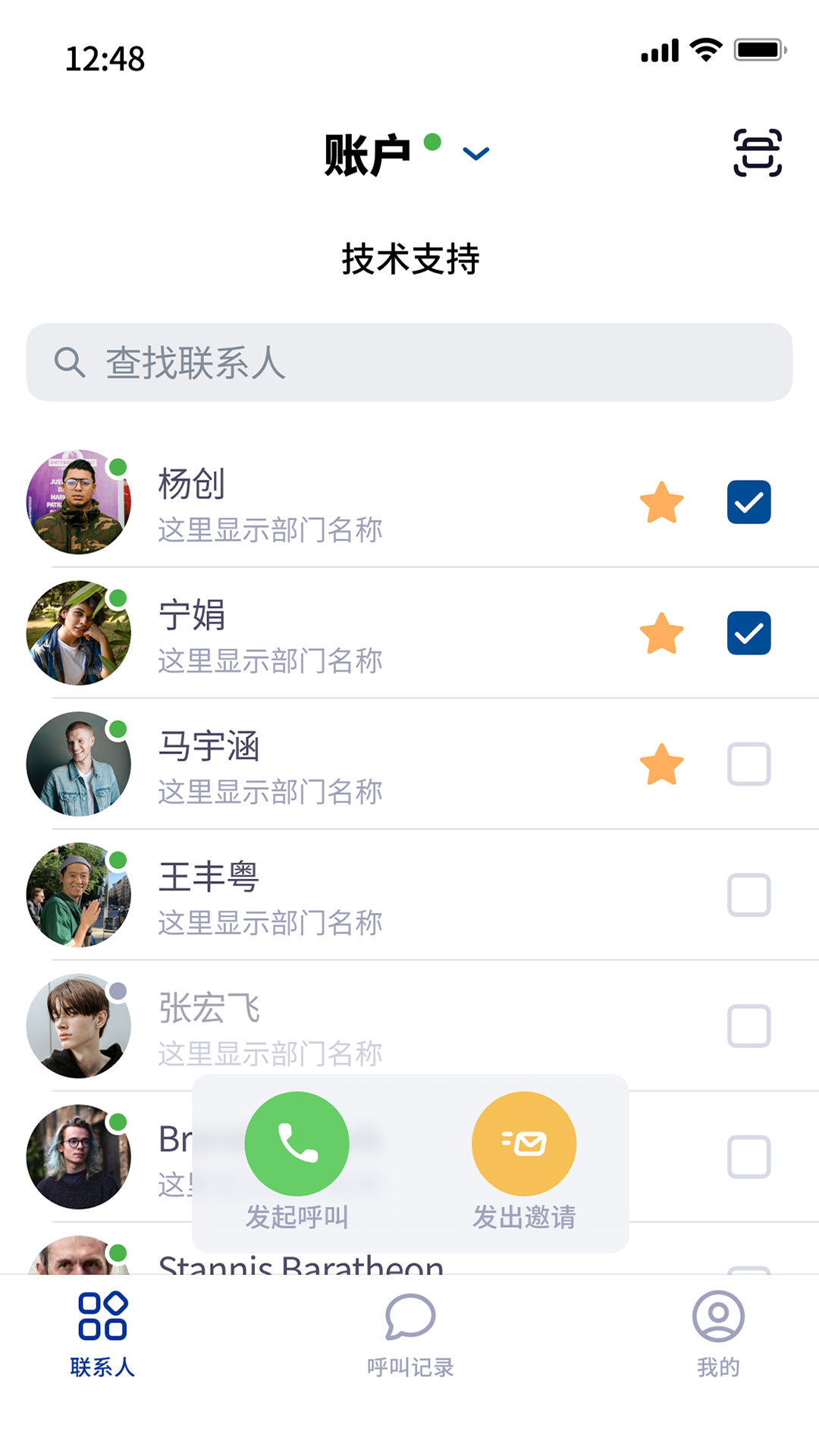Screen dimensions: 819x1456
Task: Expand the 账户 account dropdown
Action: [x=476, y=153]
